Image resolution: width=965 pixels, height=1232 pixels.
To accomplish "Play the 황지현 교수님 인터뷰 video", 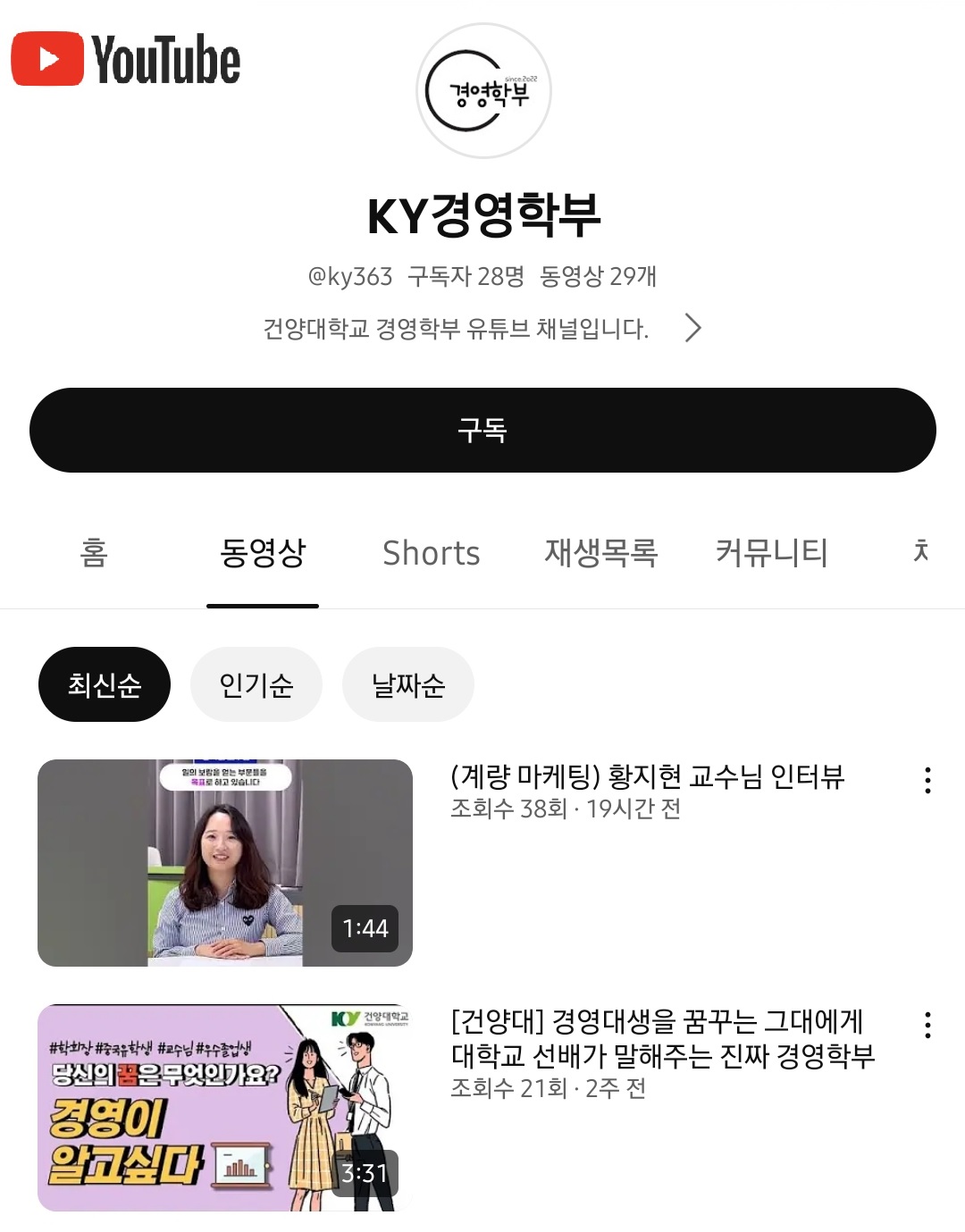I will coord(225,863).
